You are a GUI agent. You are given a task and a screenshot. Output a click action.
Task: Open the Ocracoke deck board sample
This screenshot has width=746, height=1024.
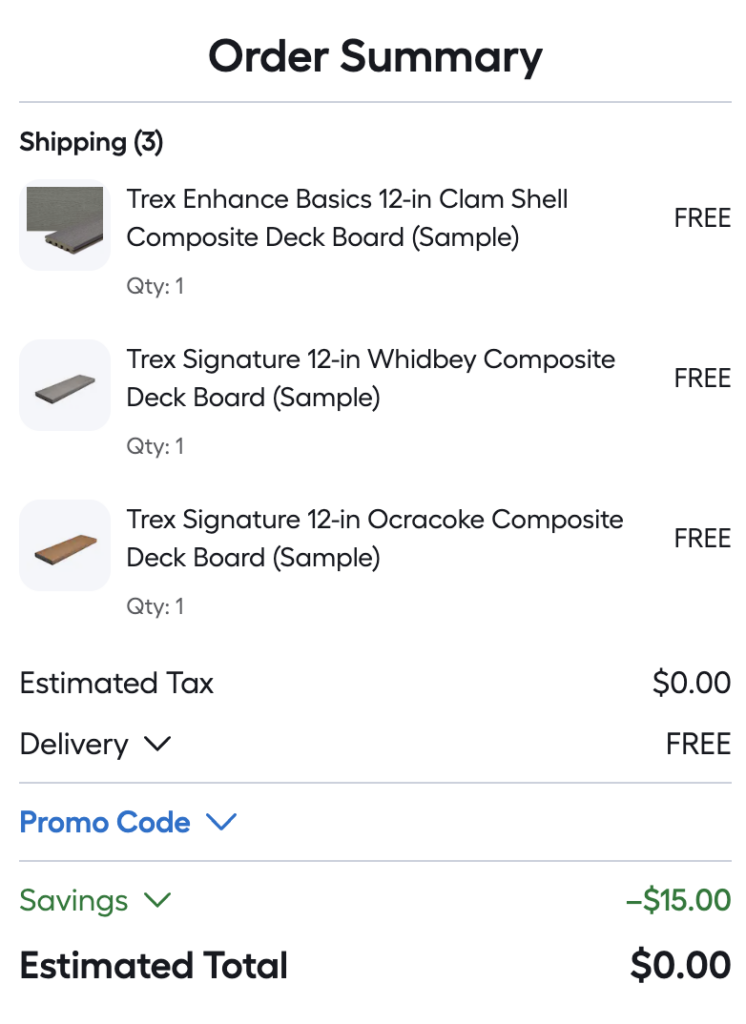[x=374, y=538]
